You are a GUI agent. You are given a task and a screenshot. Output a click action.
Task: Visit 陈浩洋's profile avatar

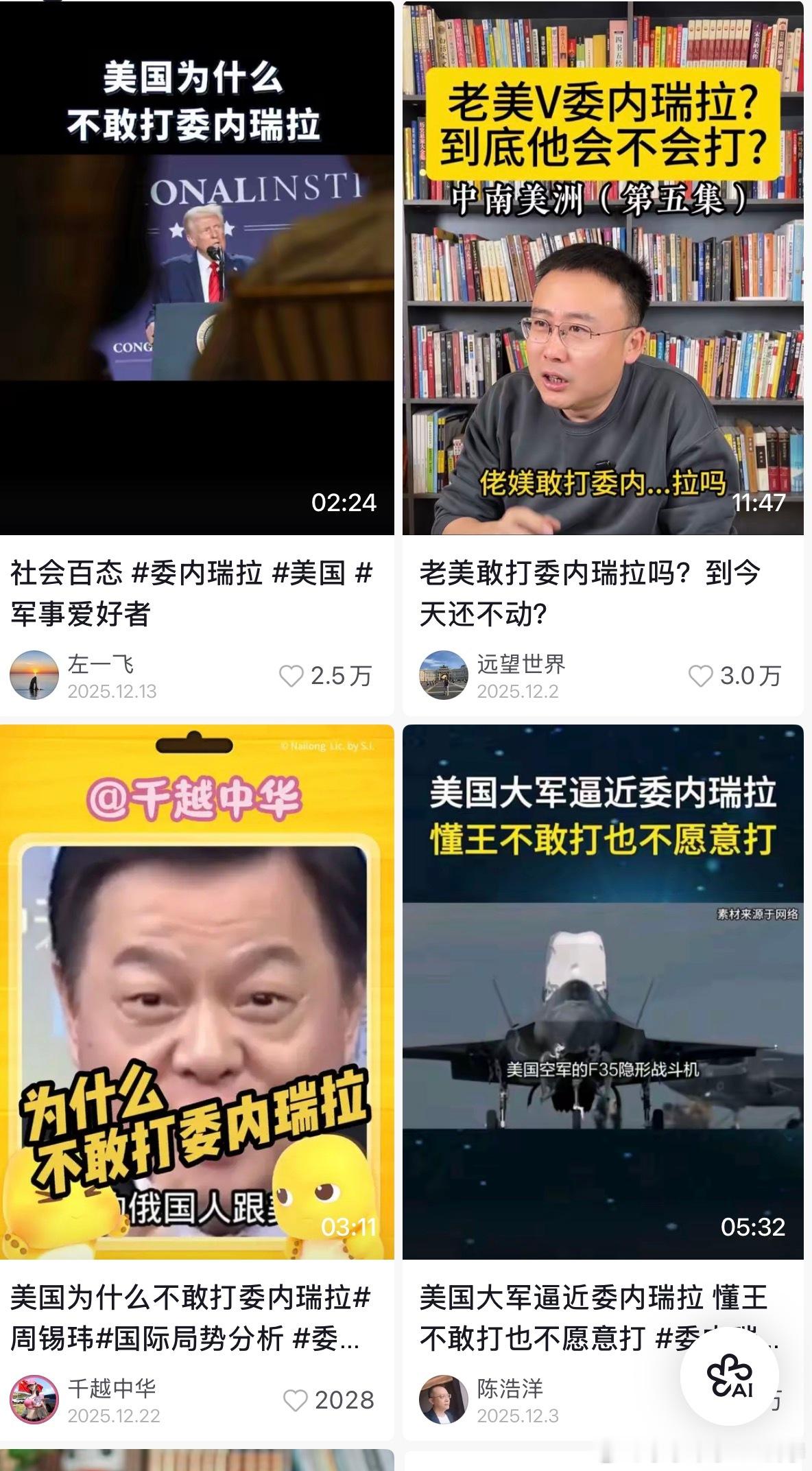(x=443, y=1400)
